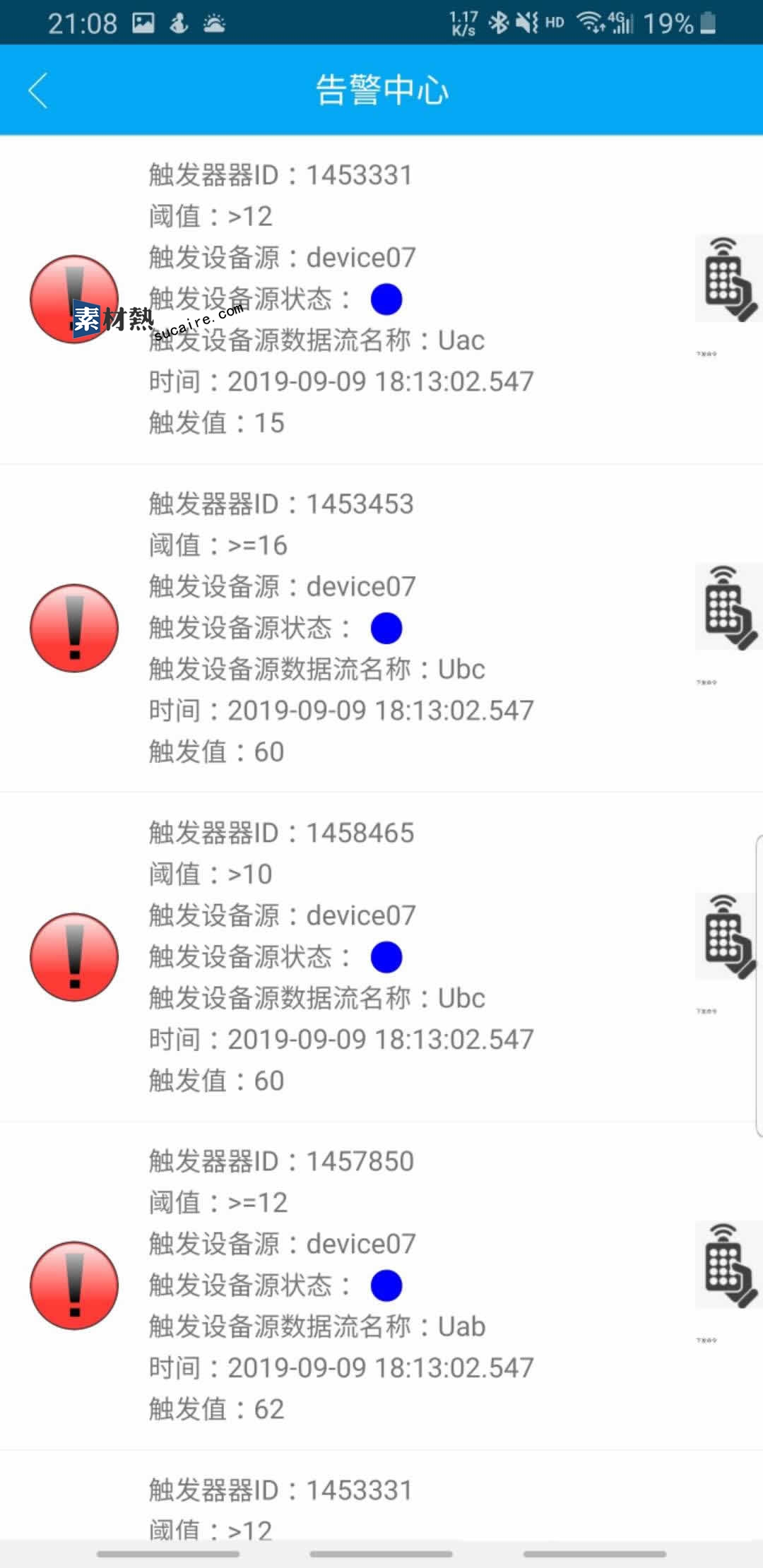Tap the remote control icon for the Uac alarm
Viewport: 763px width, 1568px height.
(x=728, y=278)
